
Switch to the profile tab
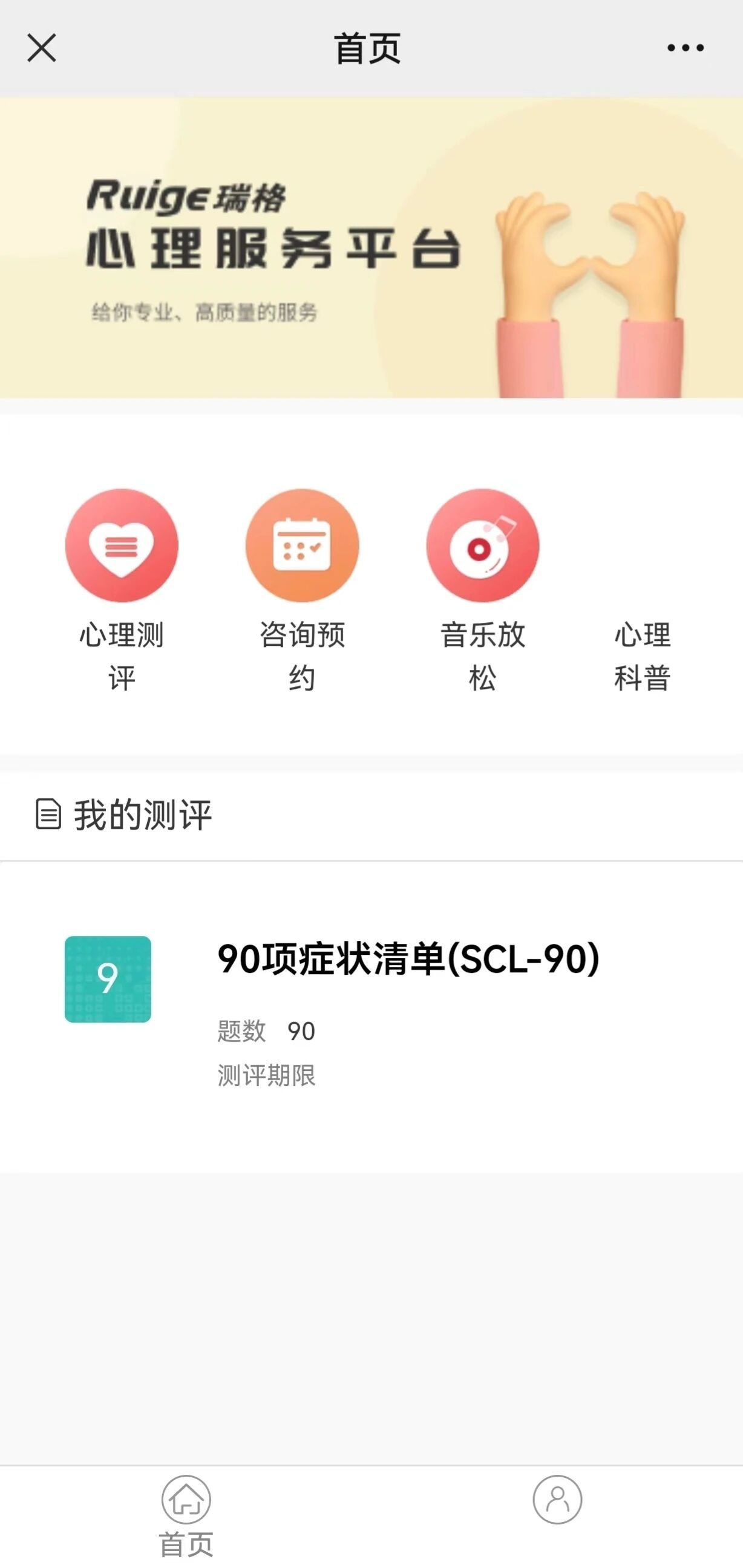557,1500
